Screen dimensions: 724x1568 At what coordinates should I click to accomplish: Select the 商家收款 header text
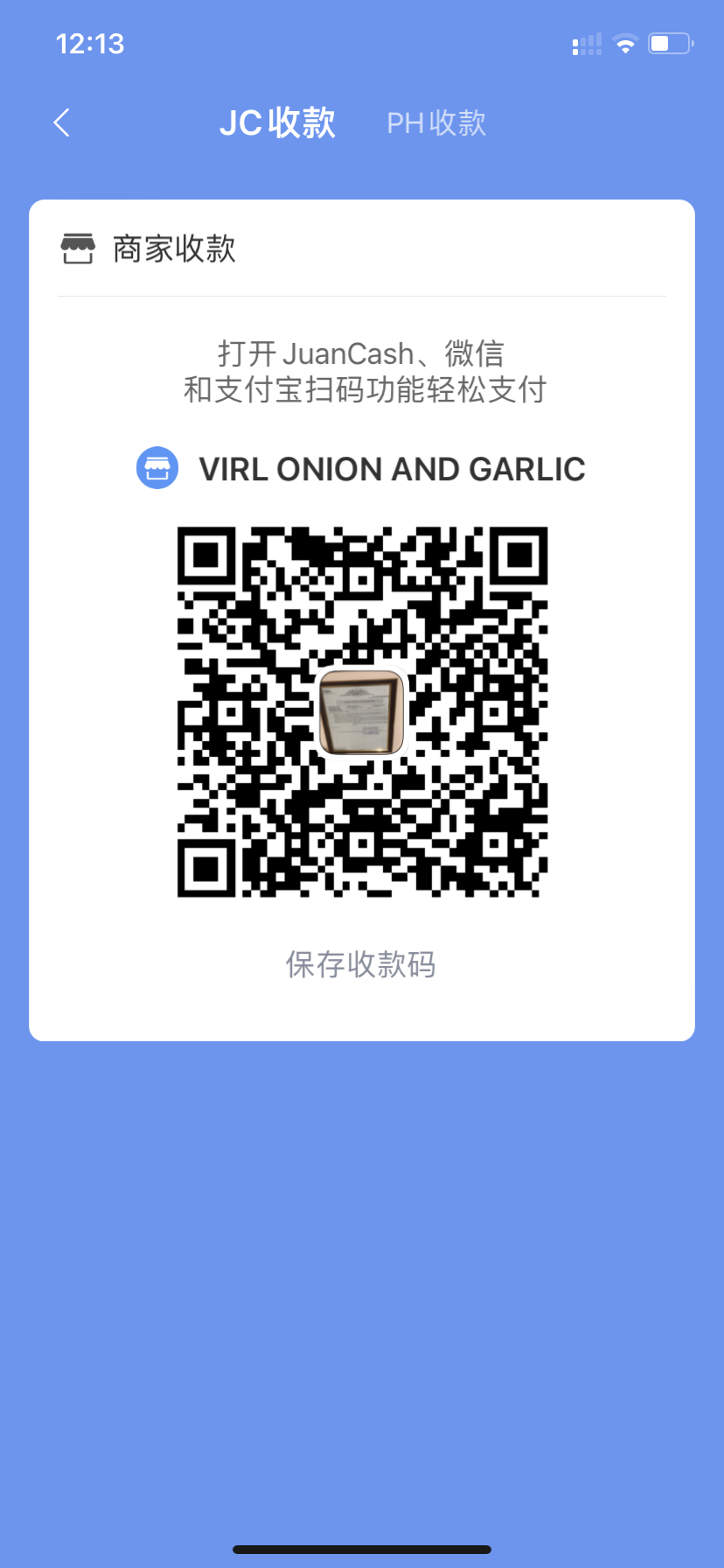click(x=171, y=248)
